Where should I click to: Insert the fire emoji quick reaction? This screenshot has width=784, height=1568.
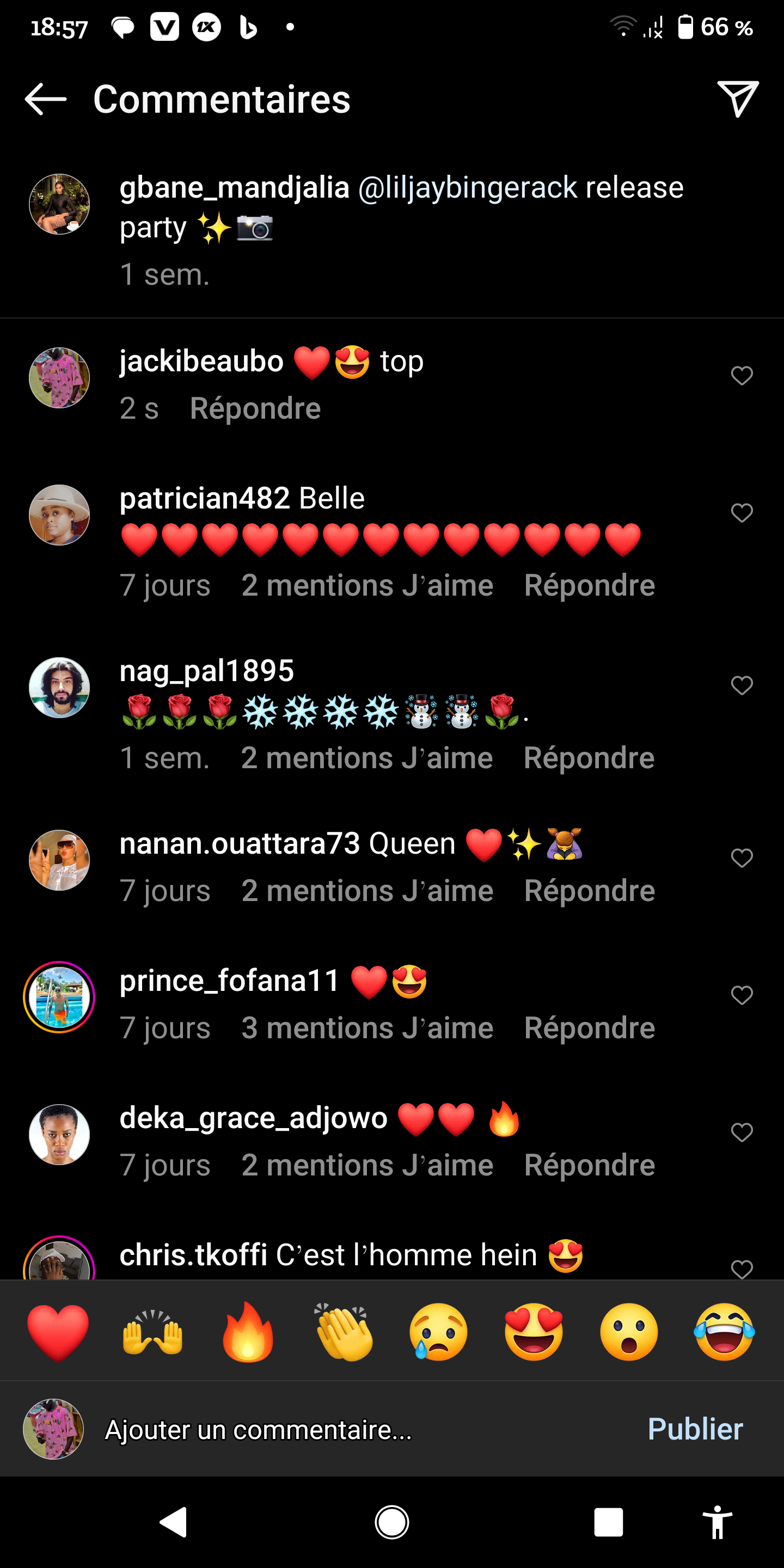click(x=248, y=1332)
